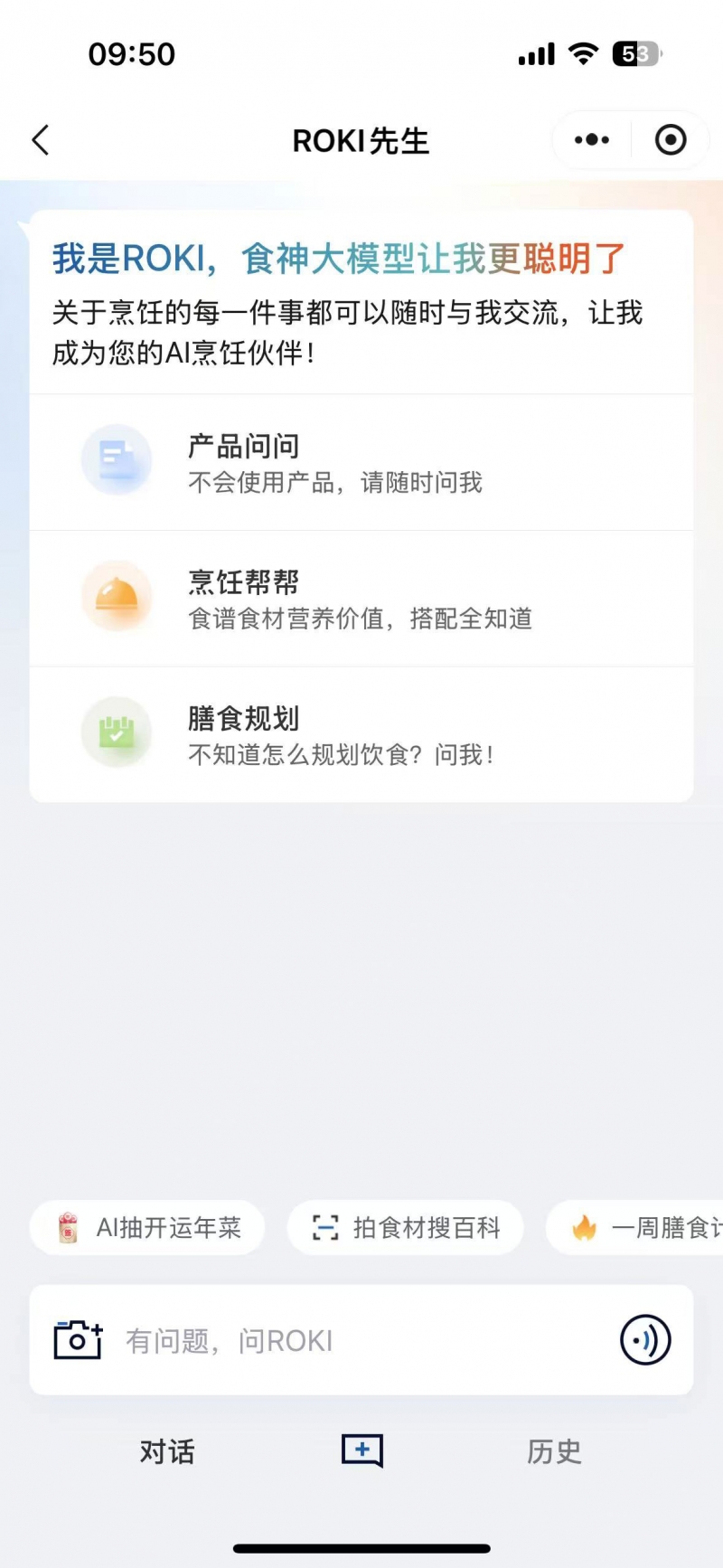Expand the partially hidden 一周膳食 chip
This screenshot has width=723, height=1568.
642,1227
